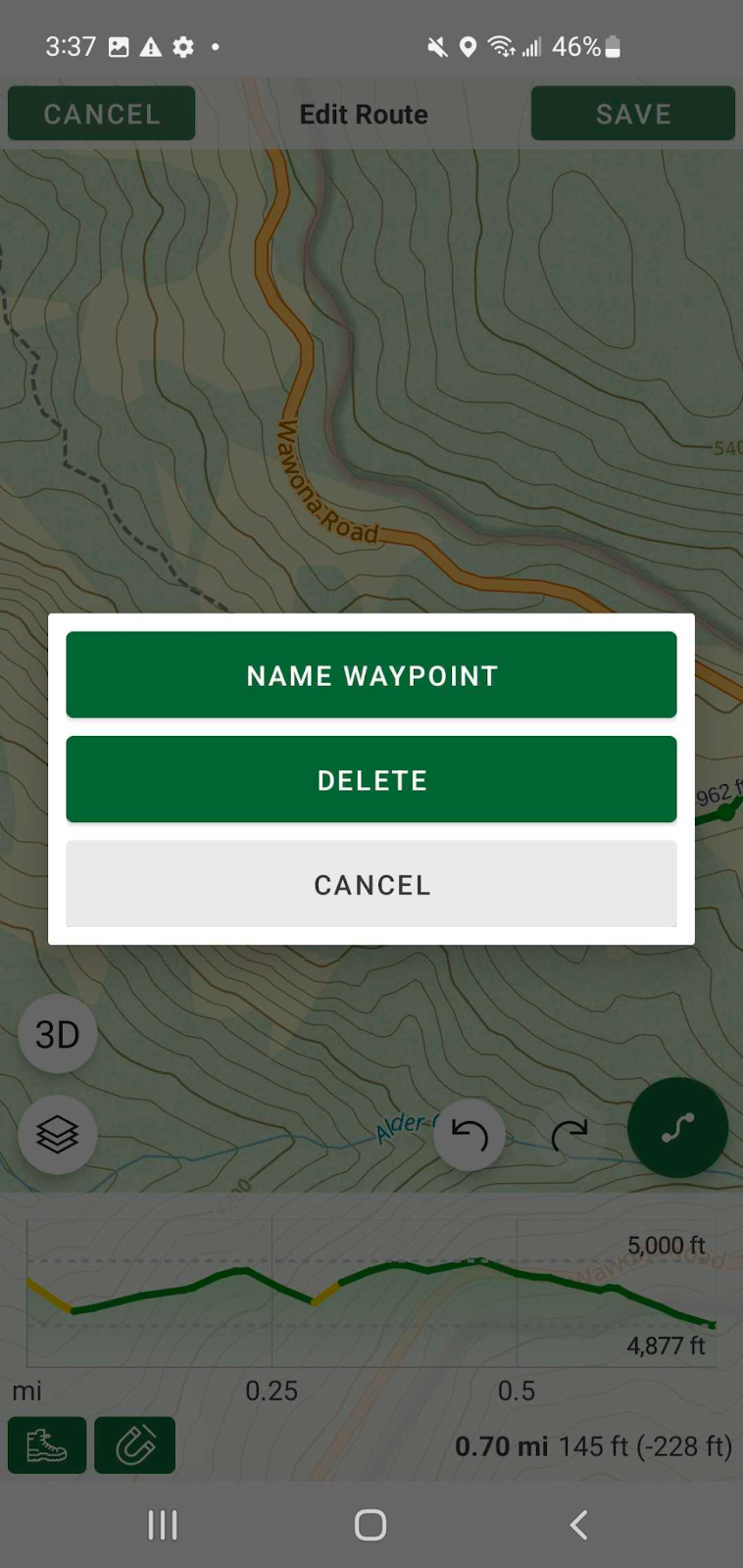Undo the last route edit
Viewport: 743px width, 1568px height.
pyautogui.click(x=470, y=1135)
